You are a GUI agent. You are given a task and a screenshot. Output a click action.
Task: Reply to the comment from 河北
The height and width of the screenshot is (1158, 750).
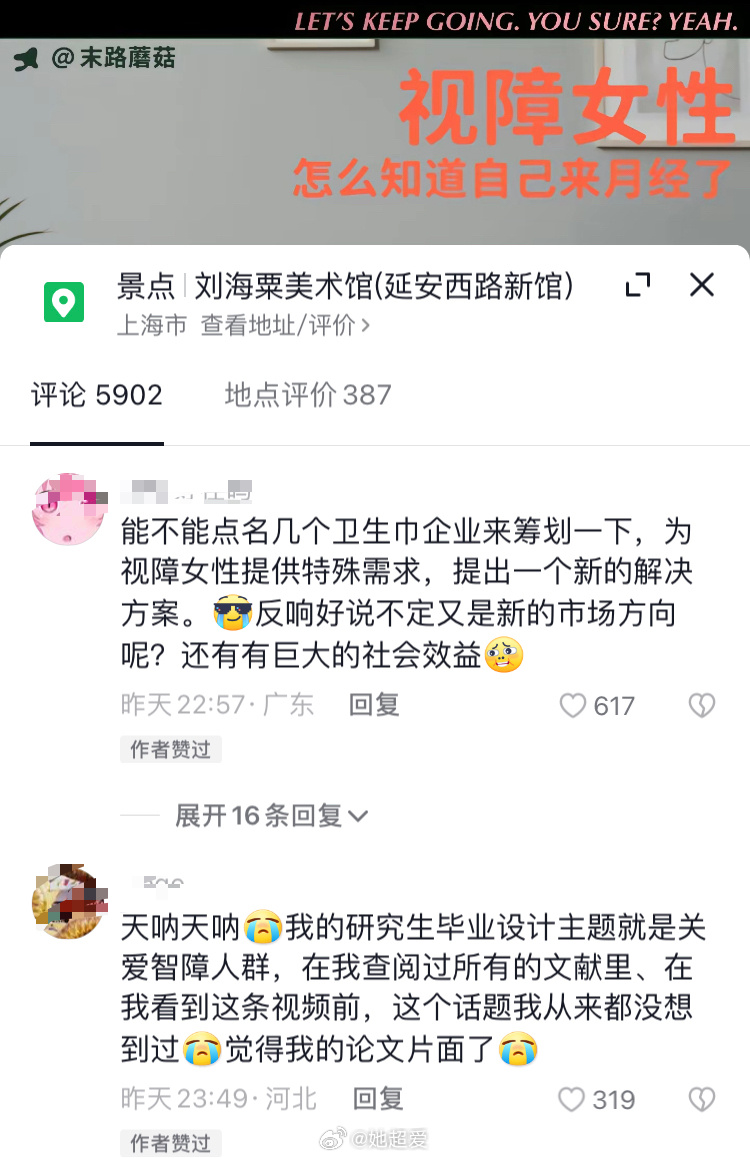(378, 1100)
